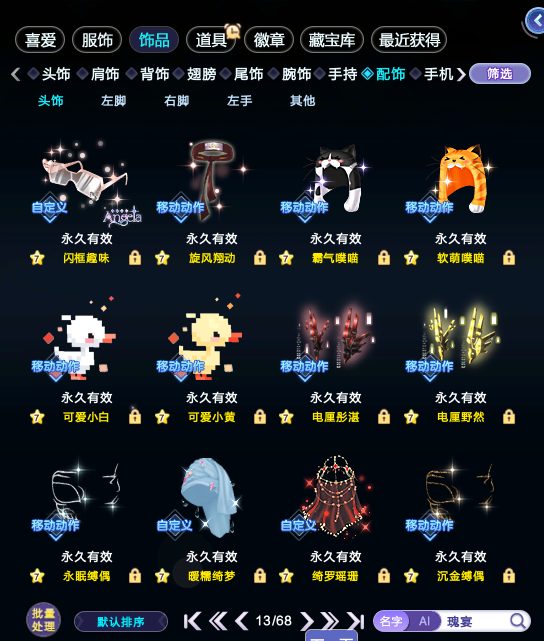The height and width of the screenshot is (641, 544).
Task: Open the 藏宝库 tab
Action: tap(331, 40)
